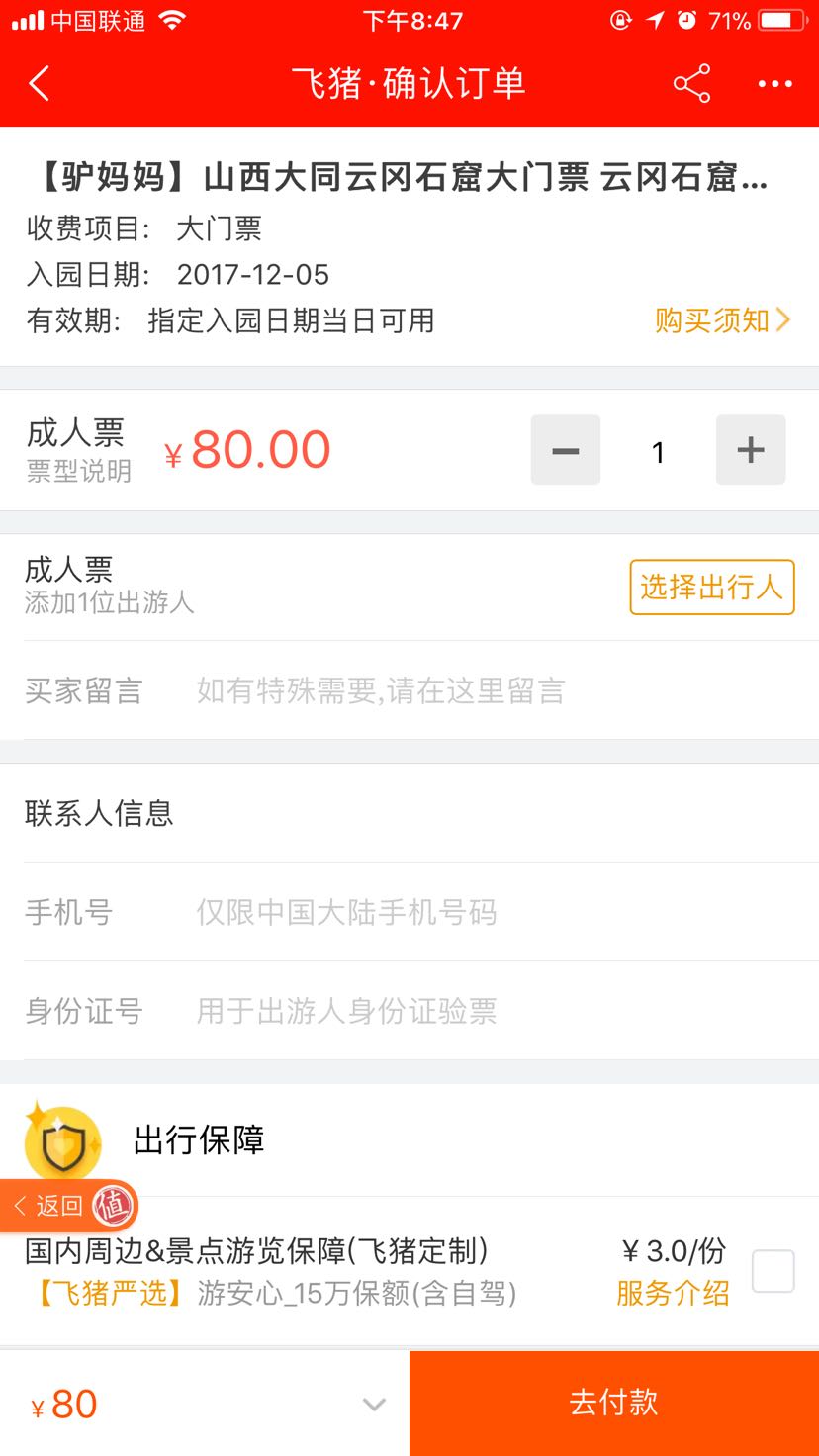The image size is (819, 1456).
Task: Decrease the 成人票 quantity
Action: 566,451
